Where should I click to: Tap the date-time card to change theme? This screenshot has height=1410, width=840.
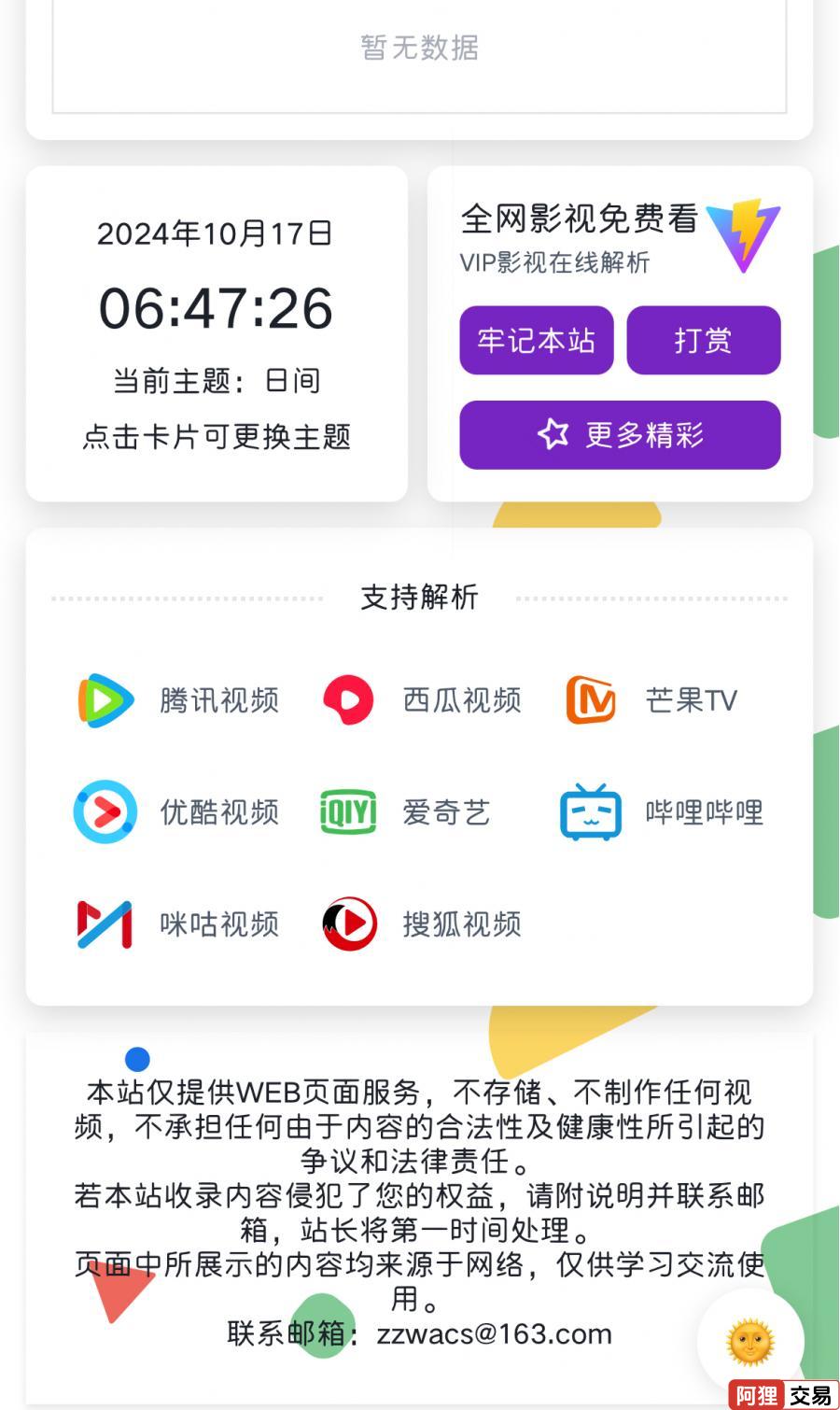point(217,333)
